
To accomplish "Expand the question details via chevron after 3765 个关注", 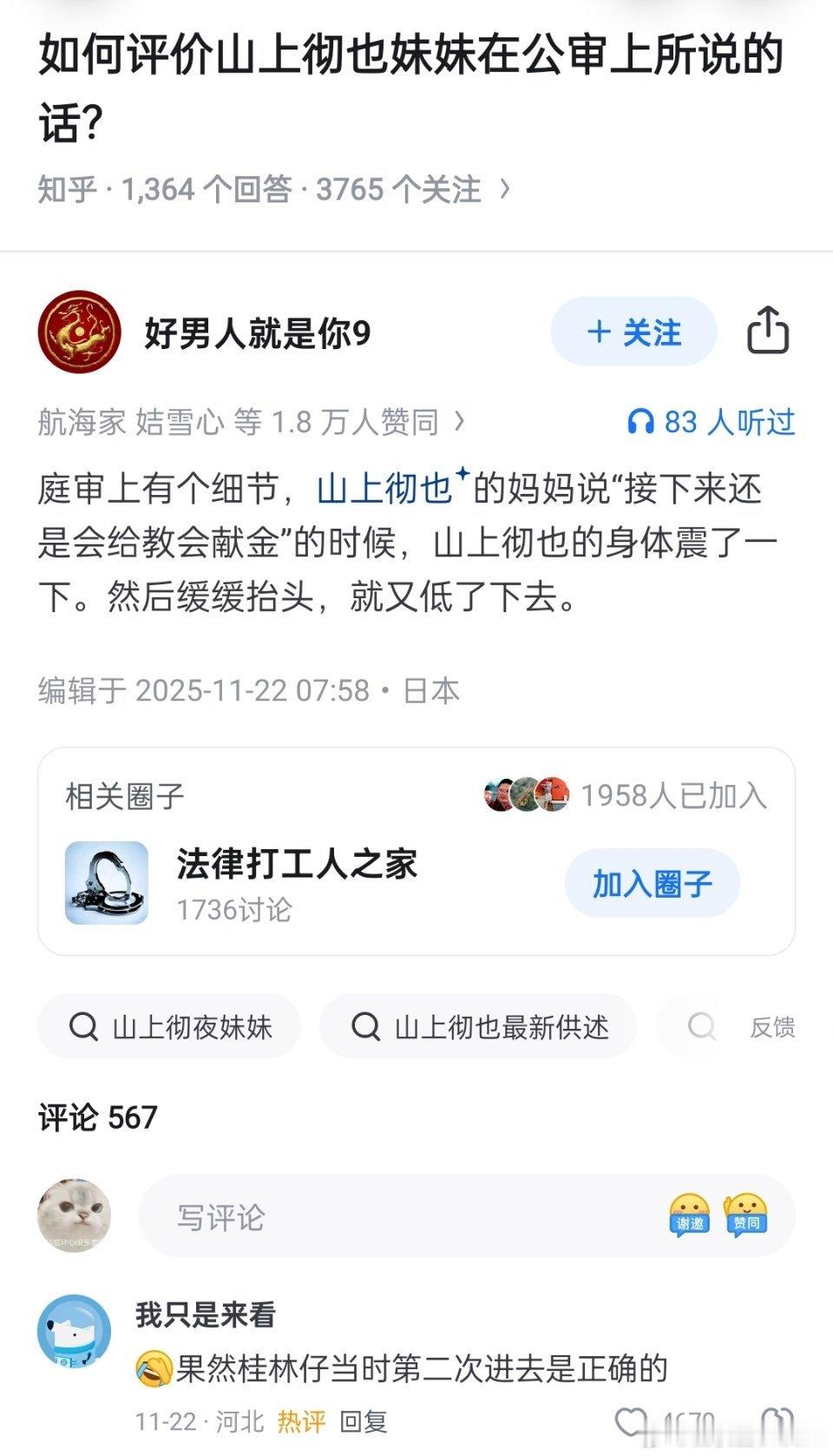I will pos(506,190).
